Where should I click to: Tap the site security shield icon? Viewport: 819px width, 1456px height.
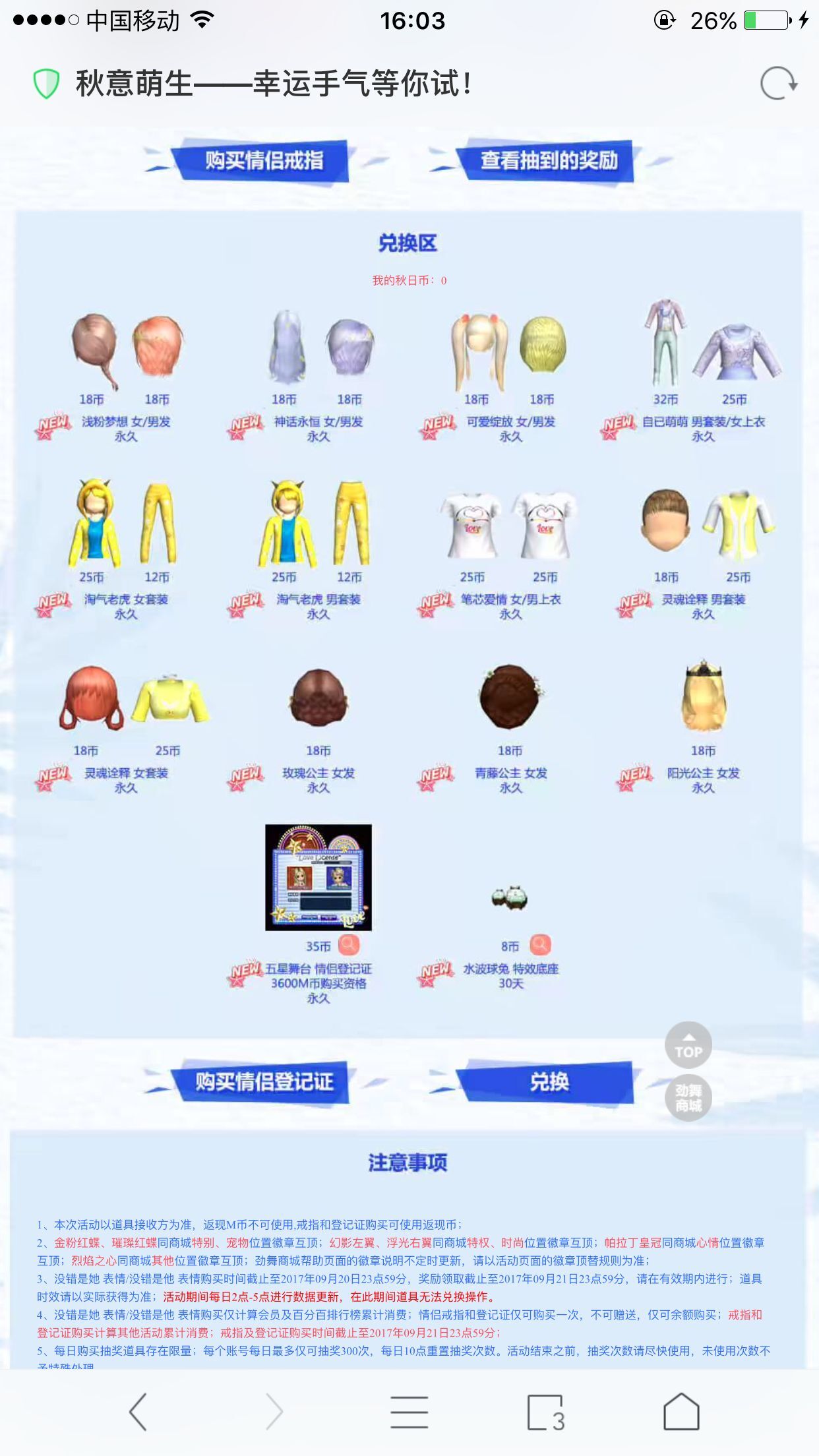(x=47, y=84)
